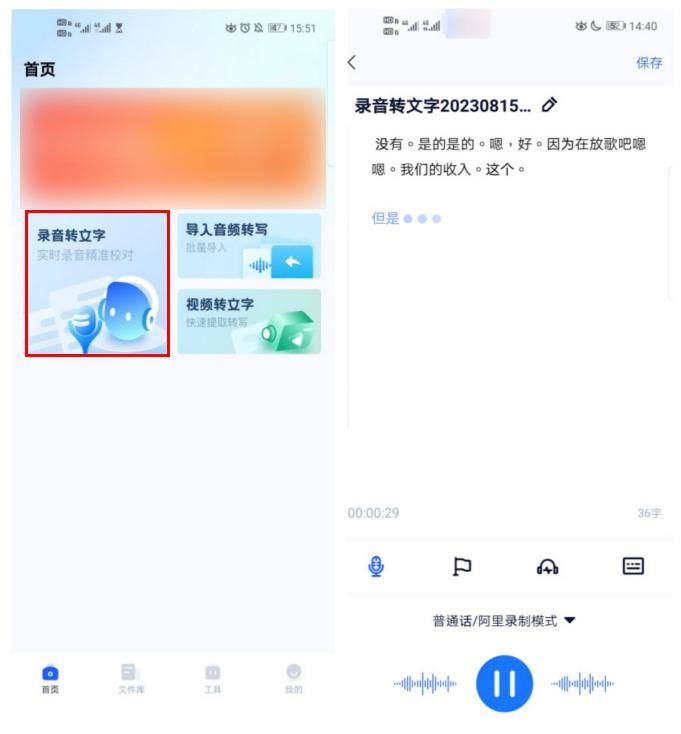Screen dimensions: 681x734
Task: Tap the headphone icon in the toolbar
Action: 547,567
